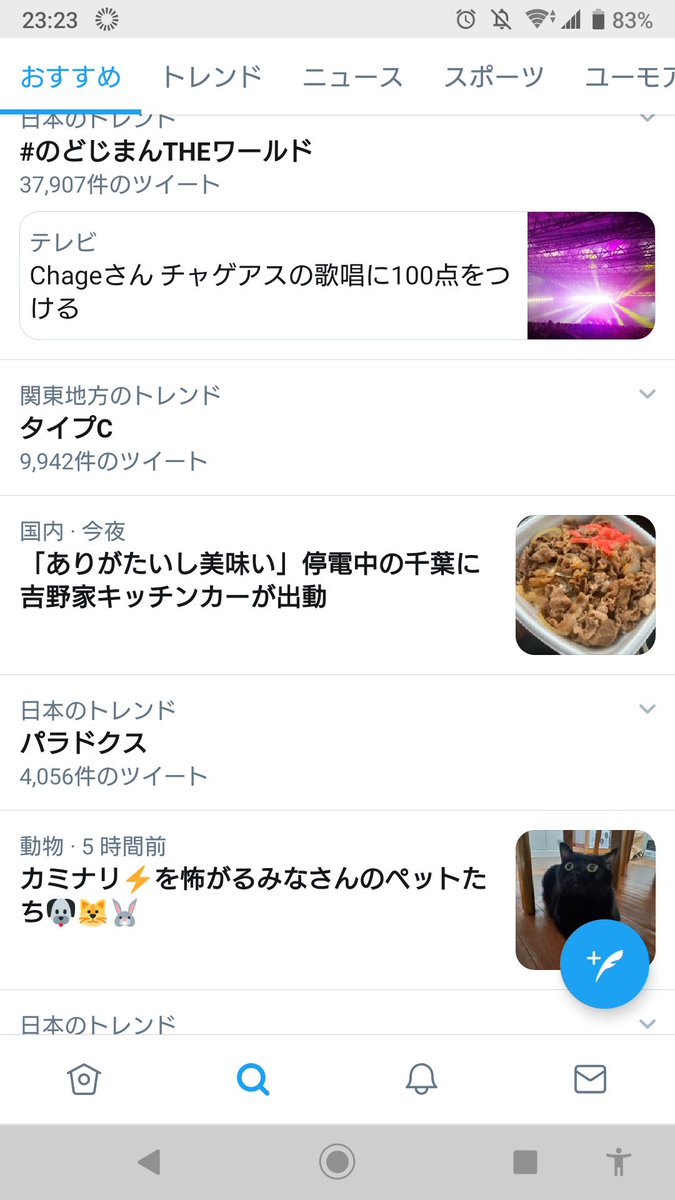Switch to the スポーツ tab

click(x=494, y=76)
